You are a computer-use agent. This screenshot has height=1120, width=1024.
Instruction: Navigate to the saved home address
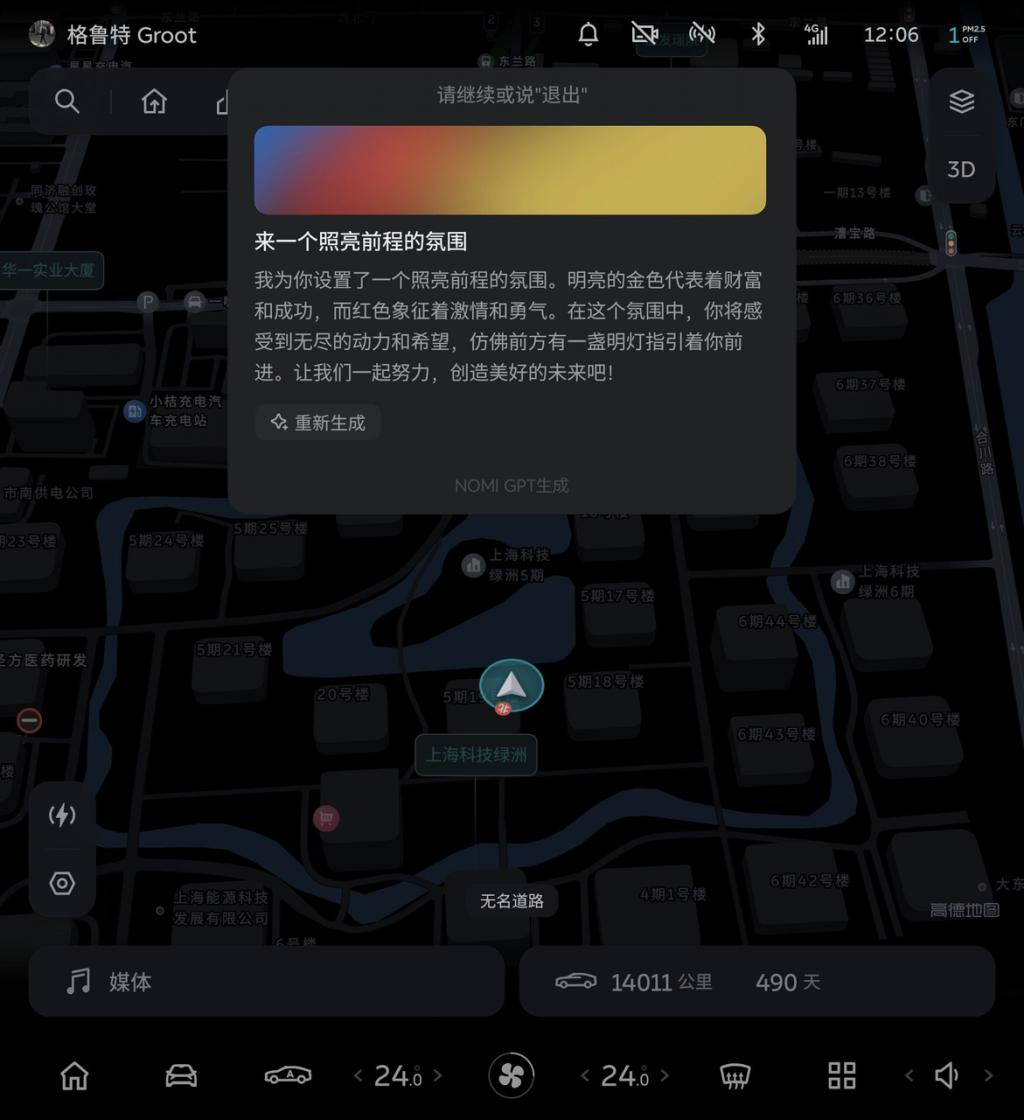point(154,101)
